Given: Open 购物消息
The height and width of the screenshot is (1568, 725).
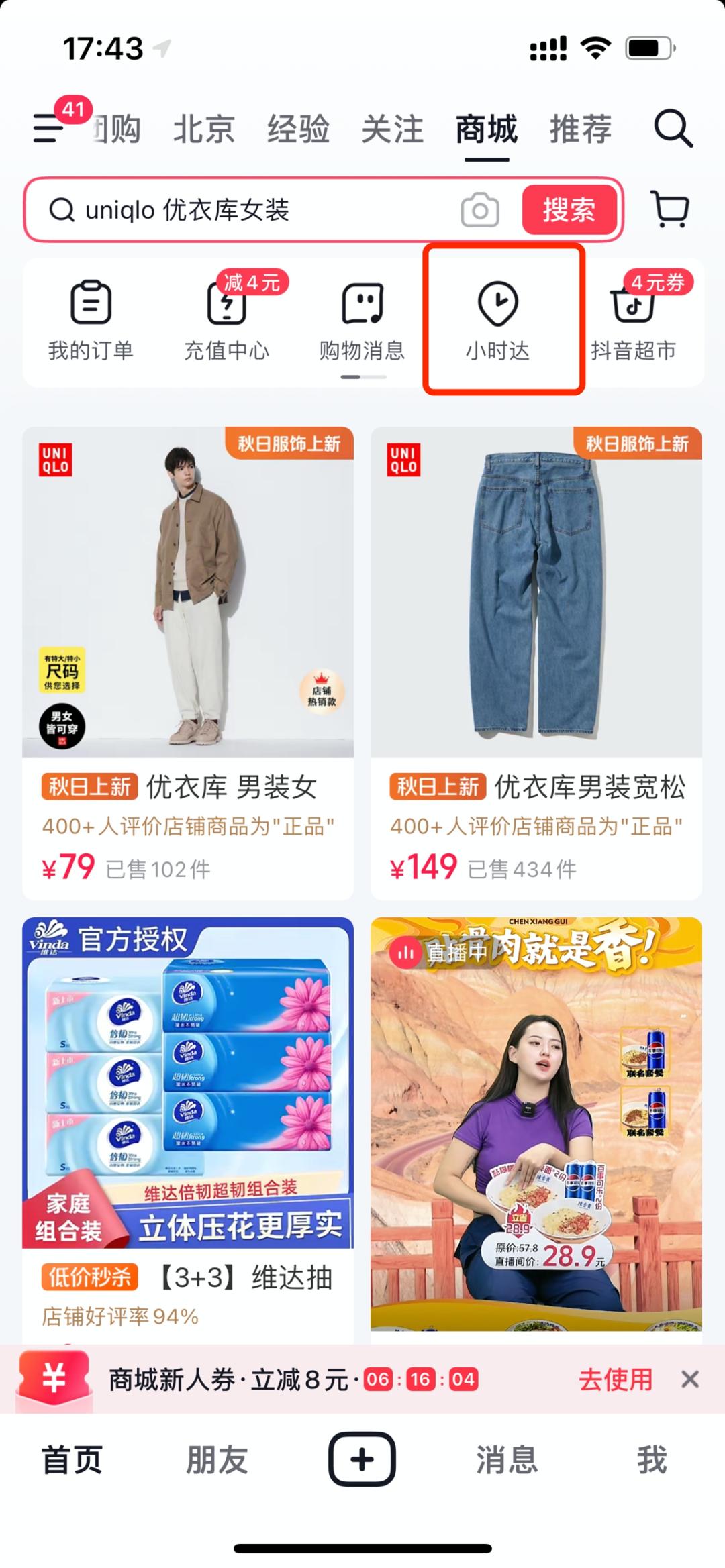Looking at the screenshot, I should pyautogui.click(x=362, y=321).
